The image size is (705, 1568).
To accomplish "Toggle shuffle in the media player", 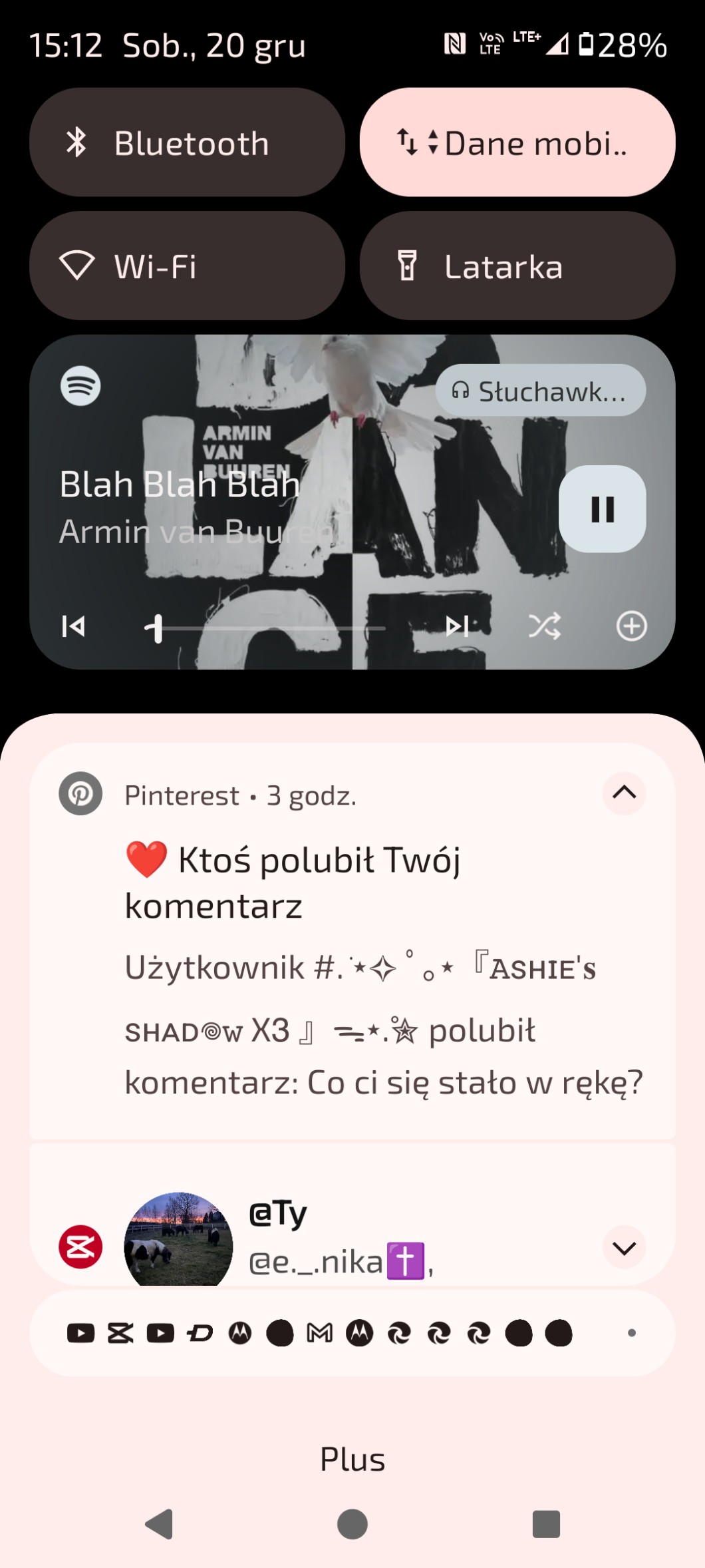I will (x=544, y=626).
